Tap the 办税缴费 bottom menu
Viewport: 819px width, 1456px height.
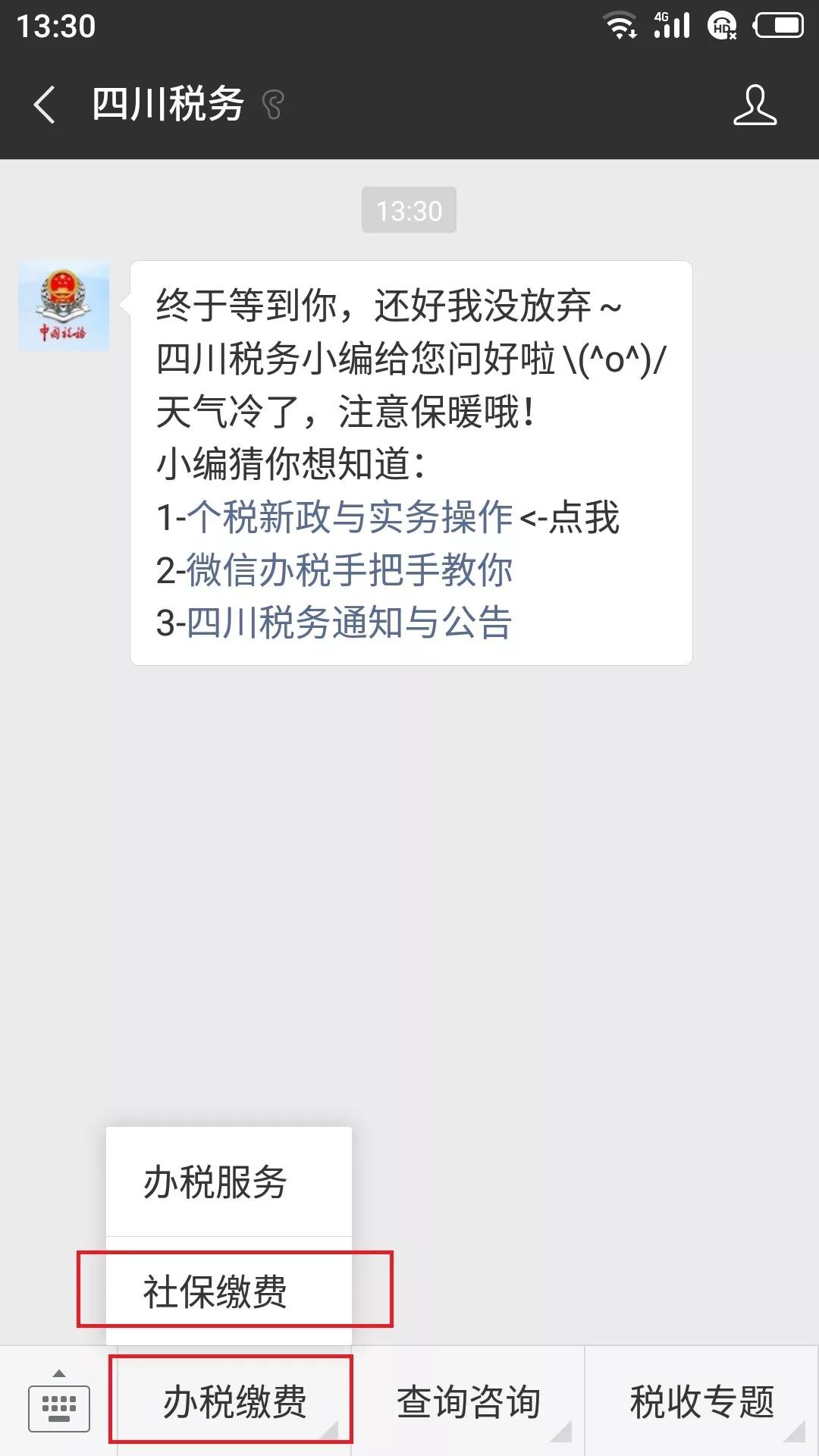click(x=235, y=1401)
